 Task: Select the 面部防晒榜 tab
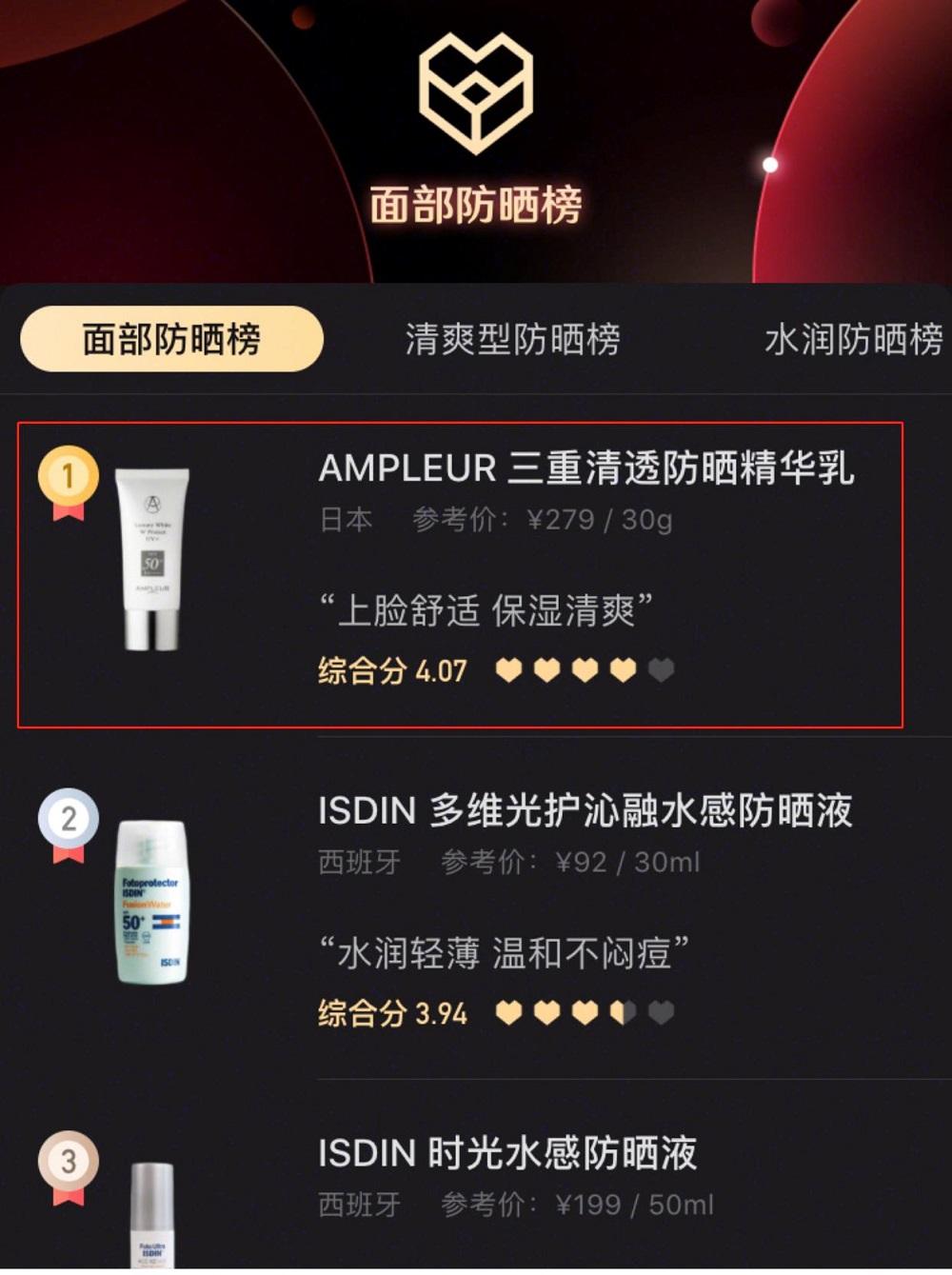click(x=171, y=339)
